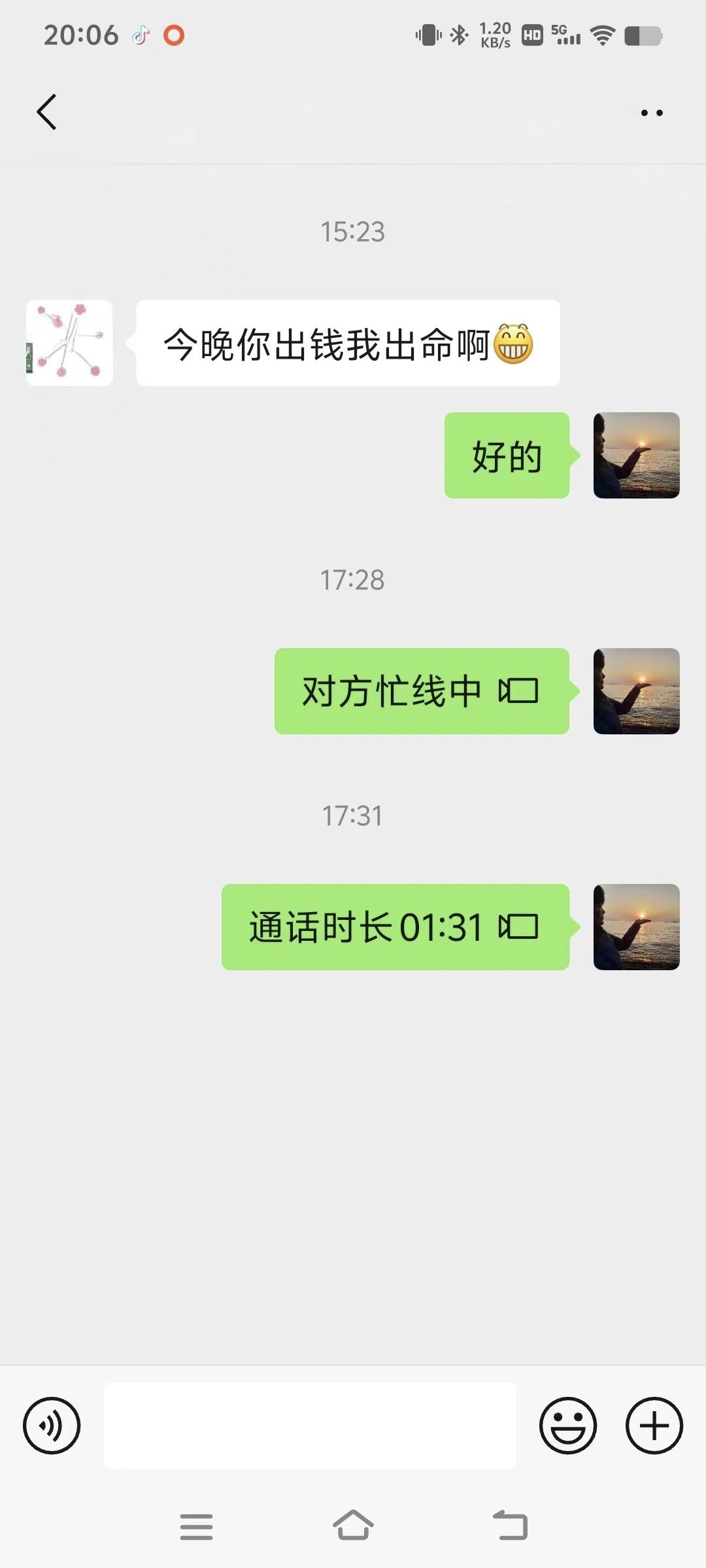Open the system recent apps menu
The image size is (706, 1568).
click(197, 1527)
